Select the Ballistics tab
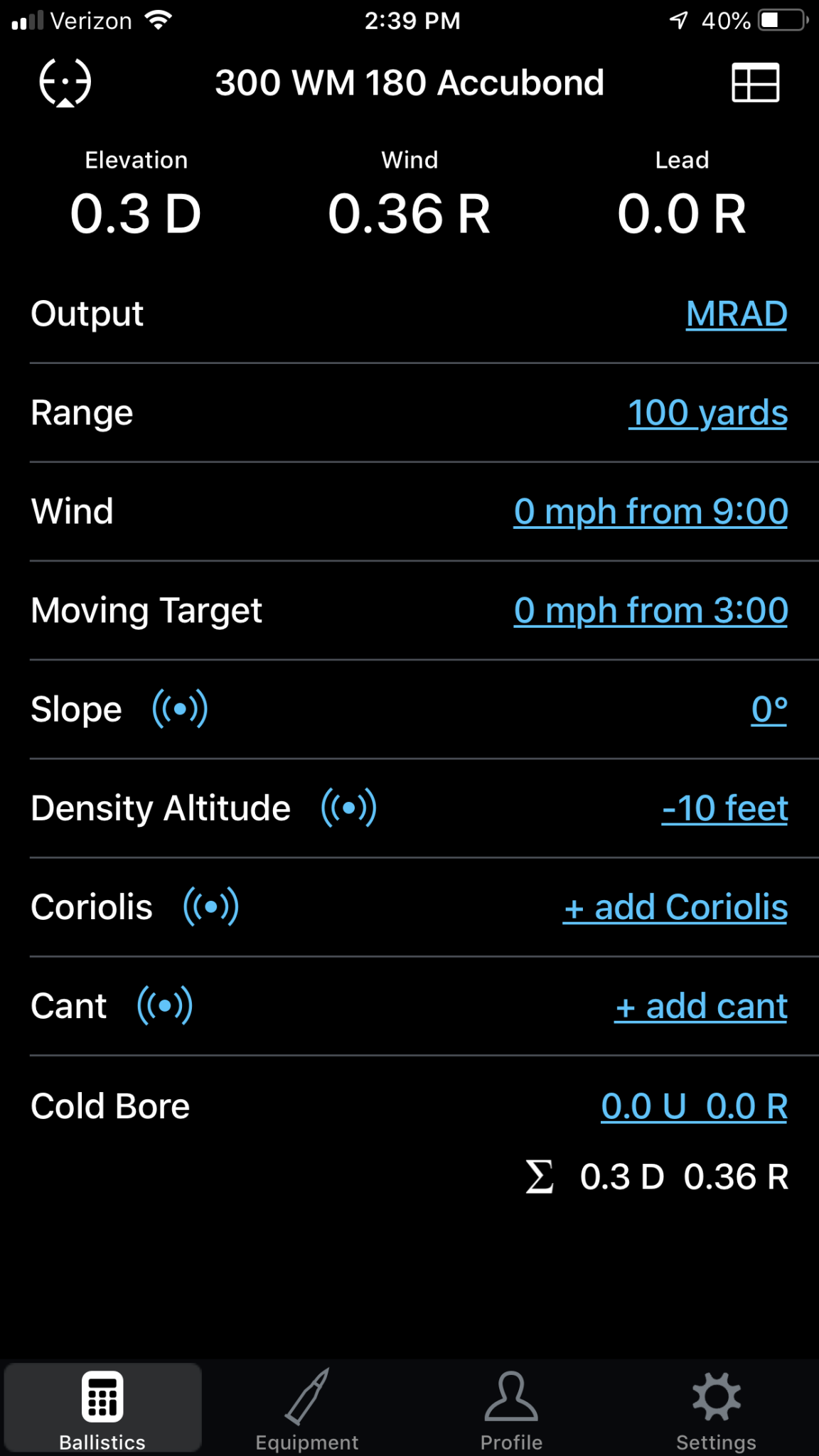The image size is (819, 1456). 102,1408
